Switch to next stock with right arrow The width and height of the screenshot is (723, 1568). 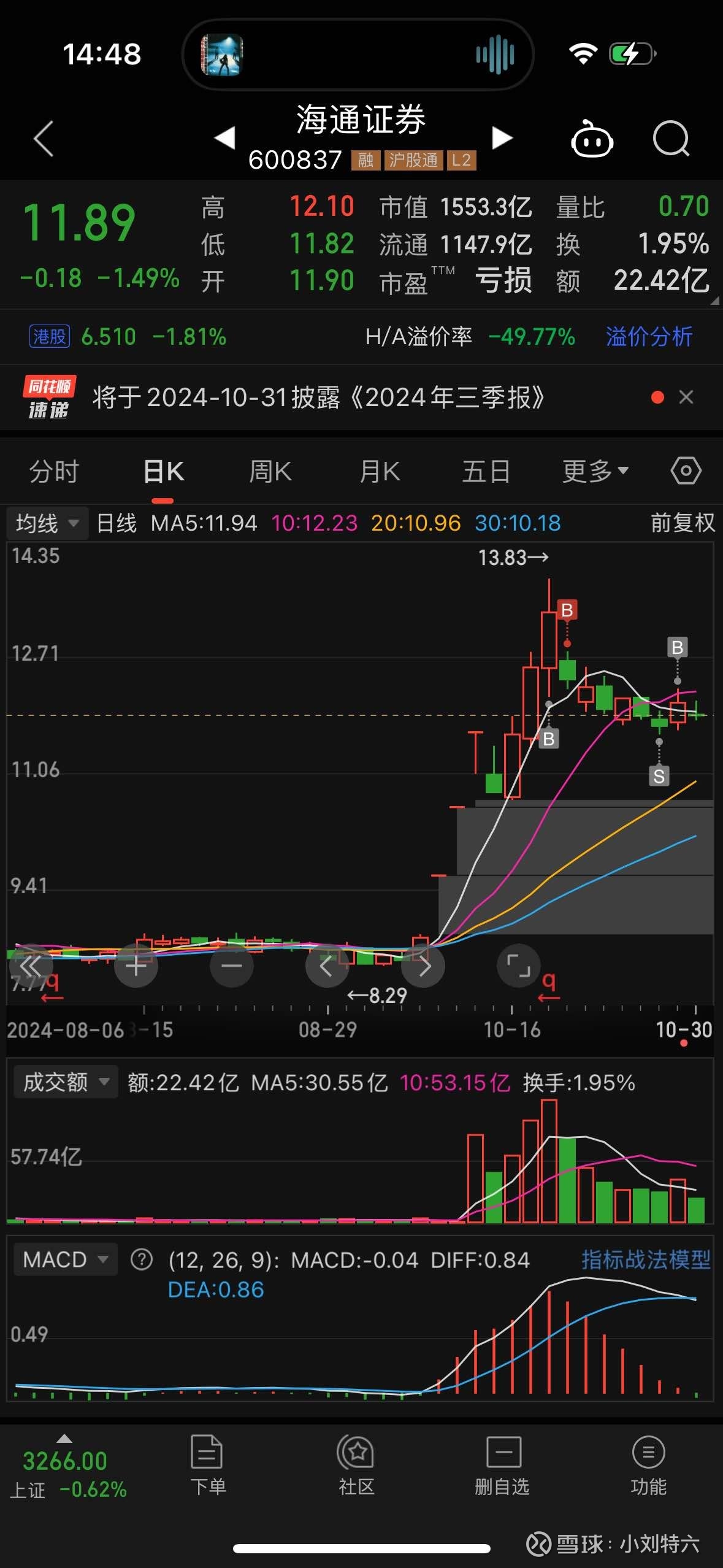502,139
